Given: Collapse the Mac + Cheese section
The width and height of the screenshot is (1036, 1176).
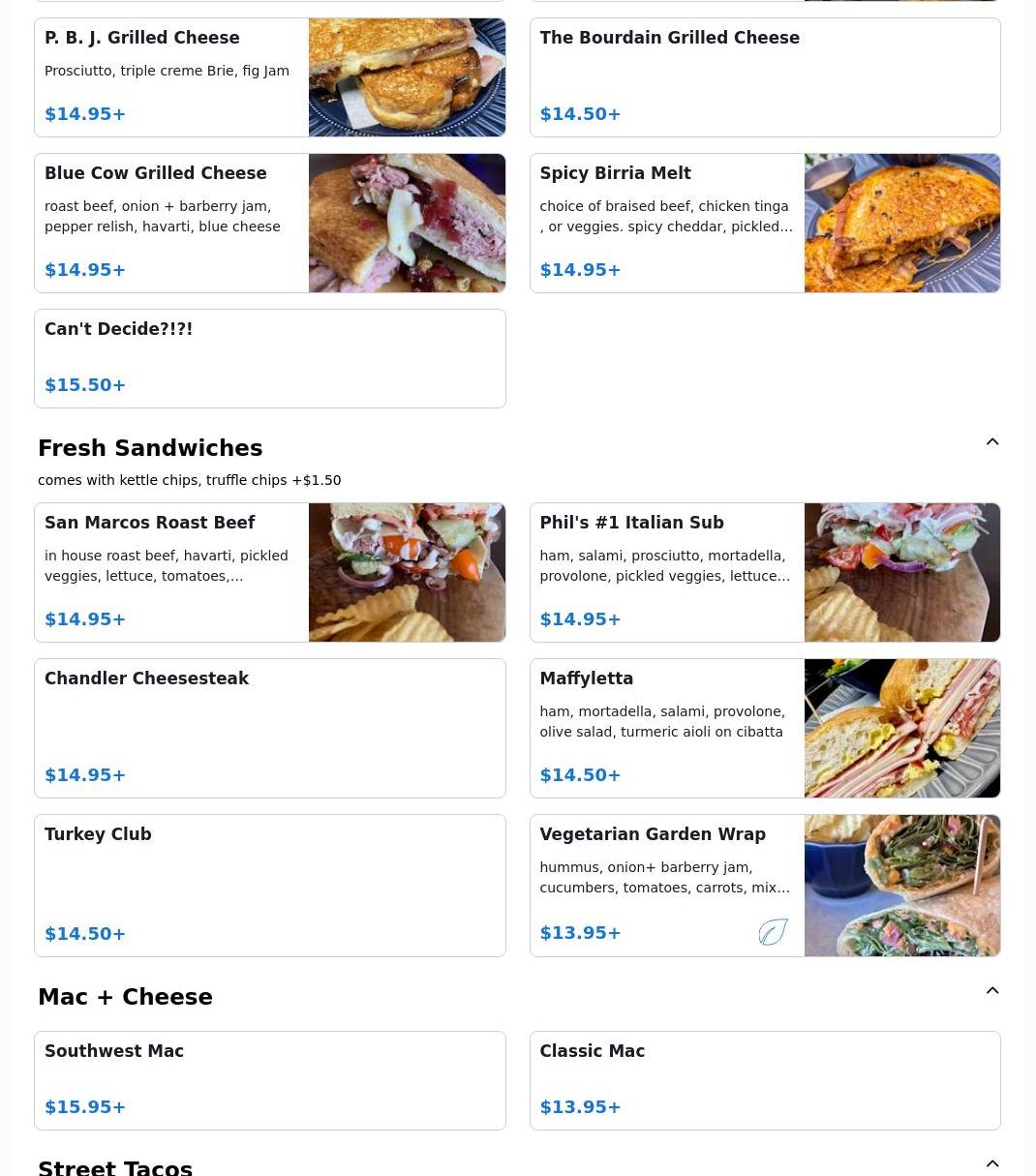Looking at the screenshot, I should point(991,991).
